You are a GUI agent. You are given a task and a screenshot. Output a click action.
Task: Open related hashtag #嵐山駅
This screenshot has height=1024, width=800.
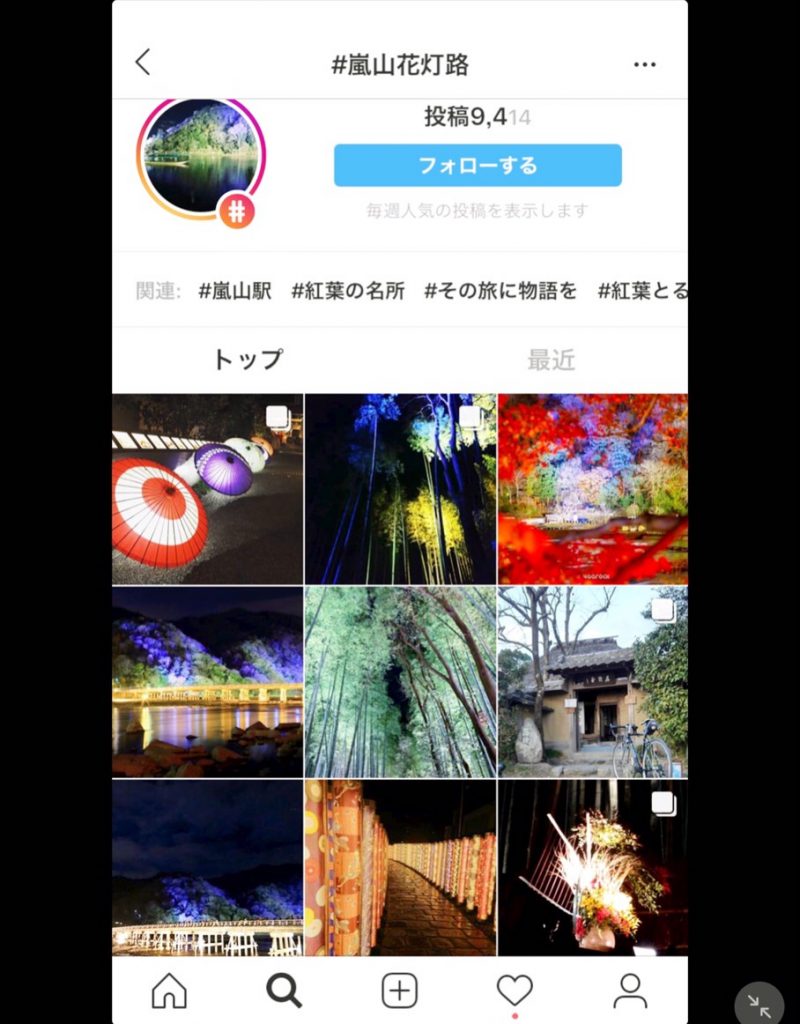click(235, 291)
